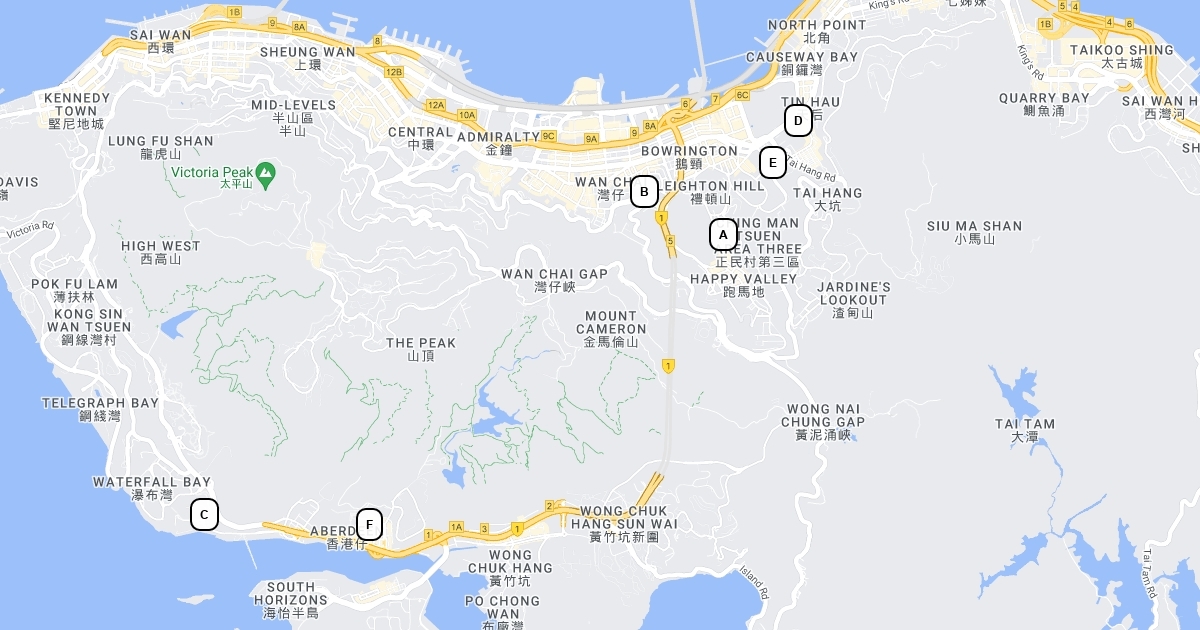Tap marker F in Aberdeen
Viewport: 1200px width, 630px height.
[369, 524]
